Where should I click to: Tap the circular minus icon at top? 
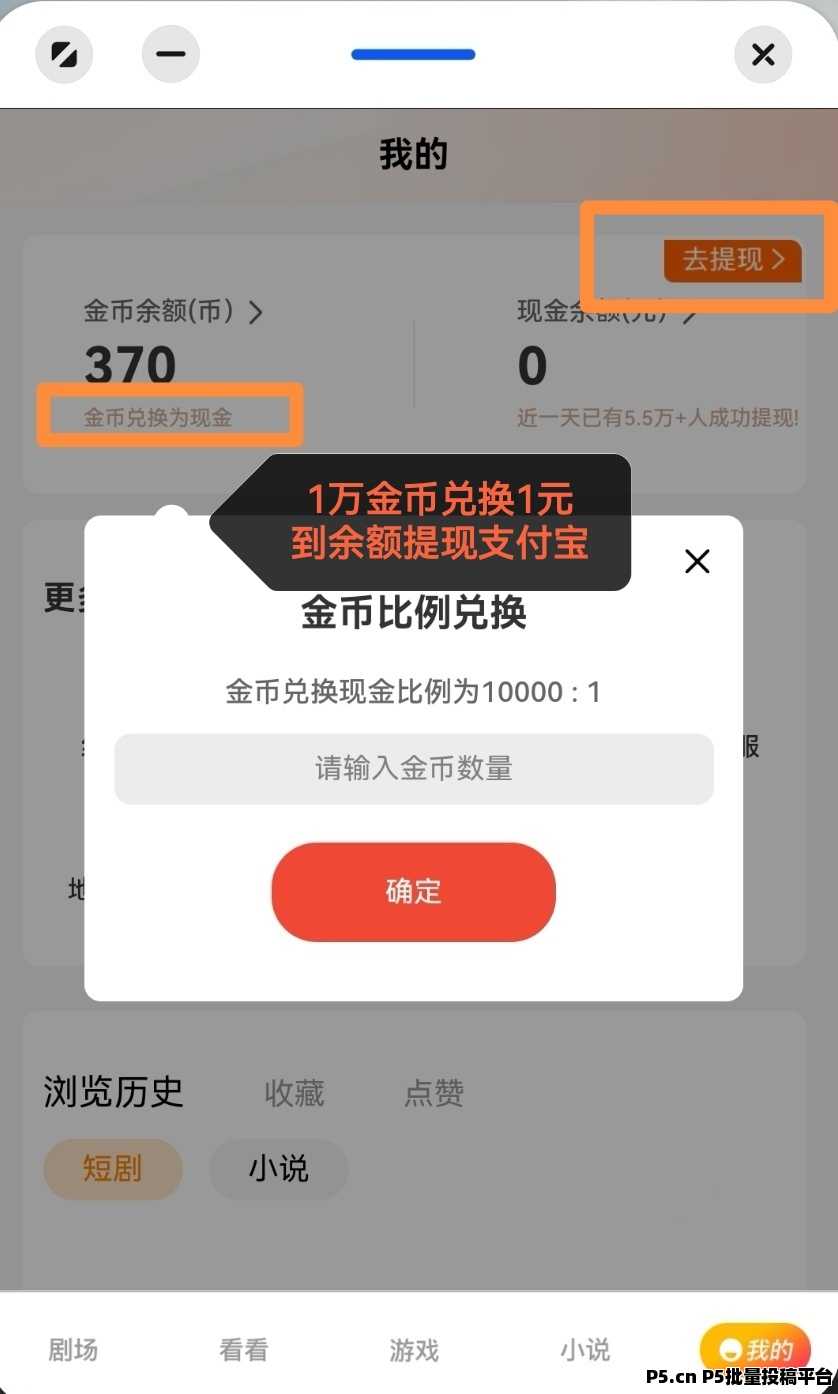coord(170,54)
